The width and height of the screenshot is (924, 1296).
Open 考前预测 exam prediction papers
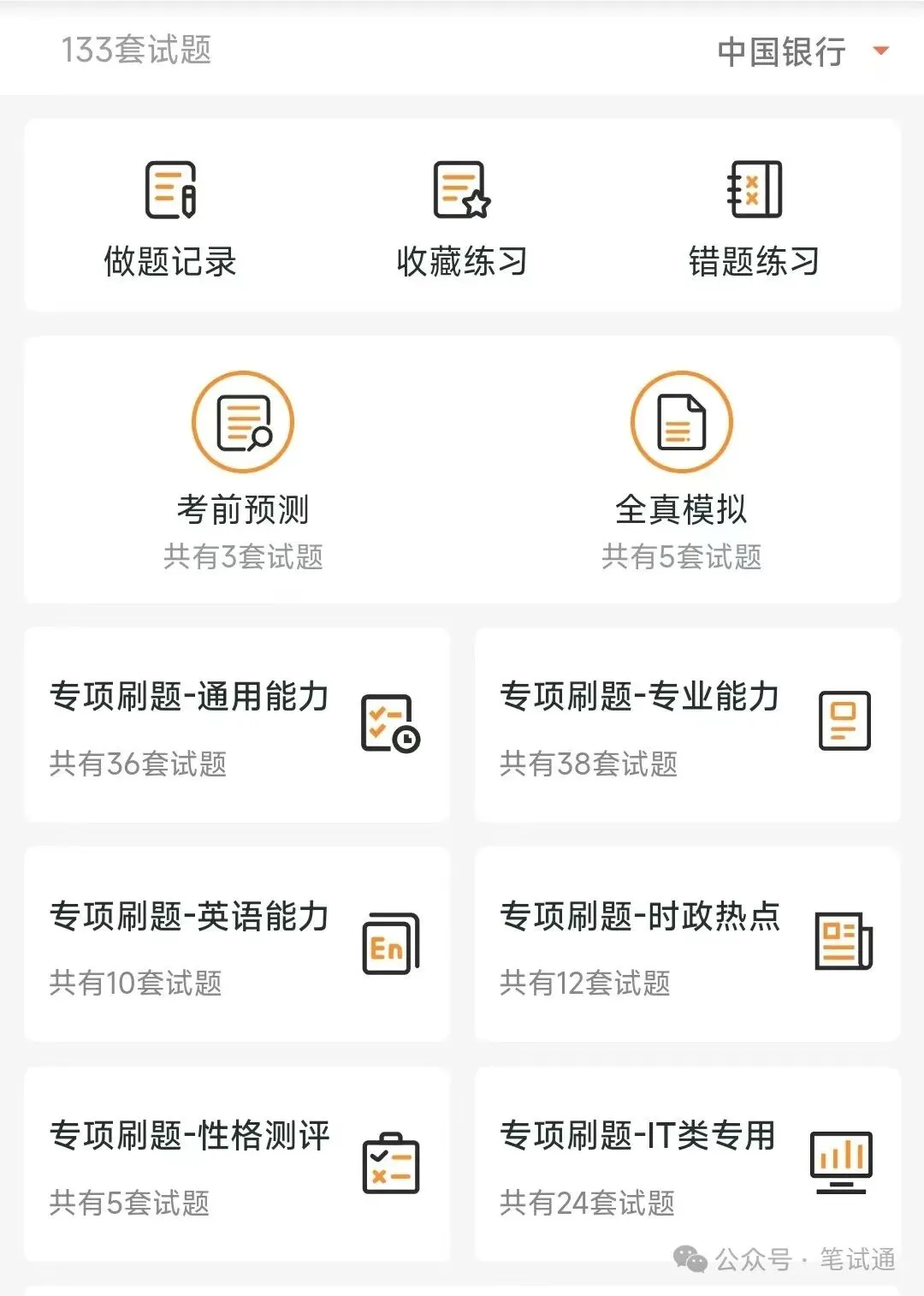coord(243,471)
